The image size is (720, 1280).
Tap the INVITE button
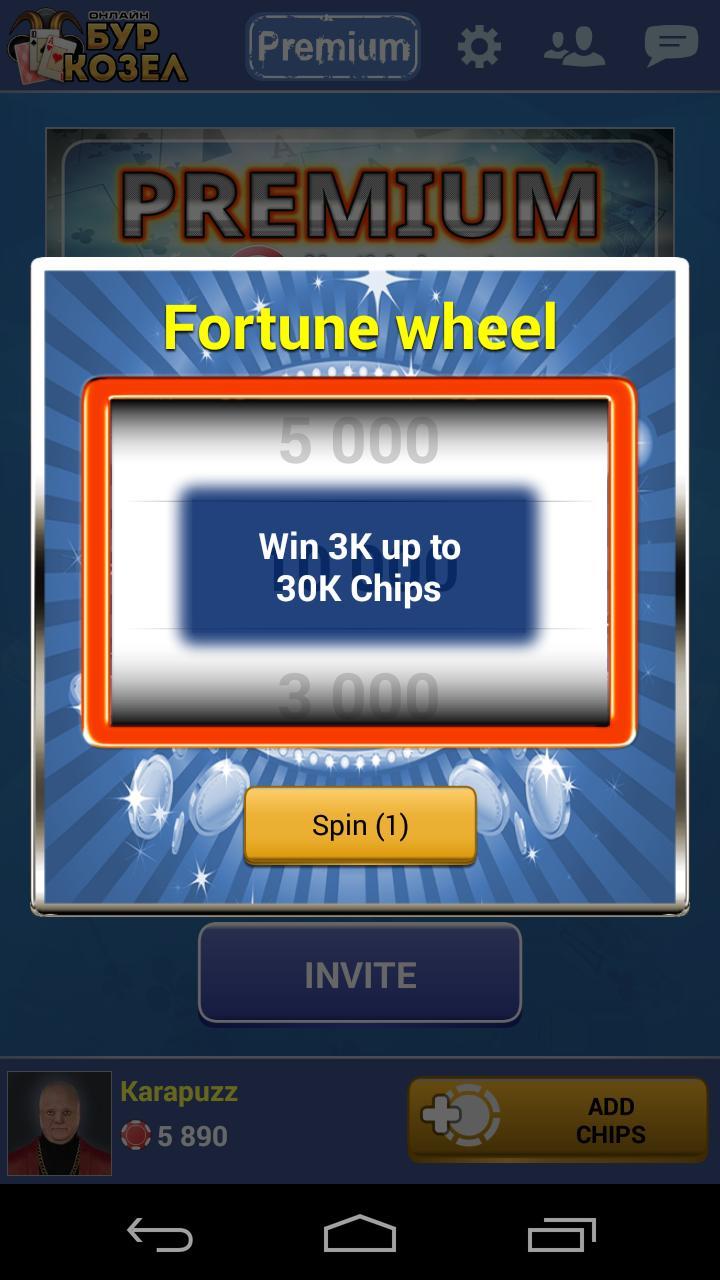click(360, 973)
